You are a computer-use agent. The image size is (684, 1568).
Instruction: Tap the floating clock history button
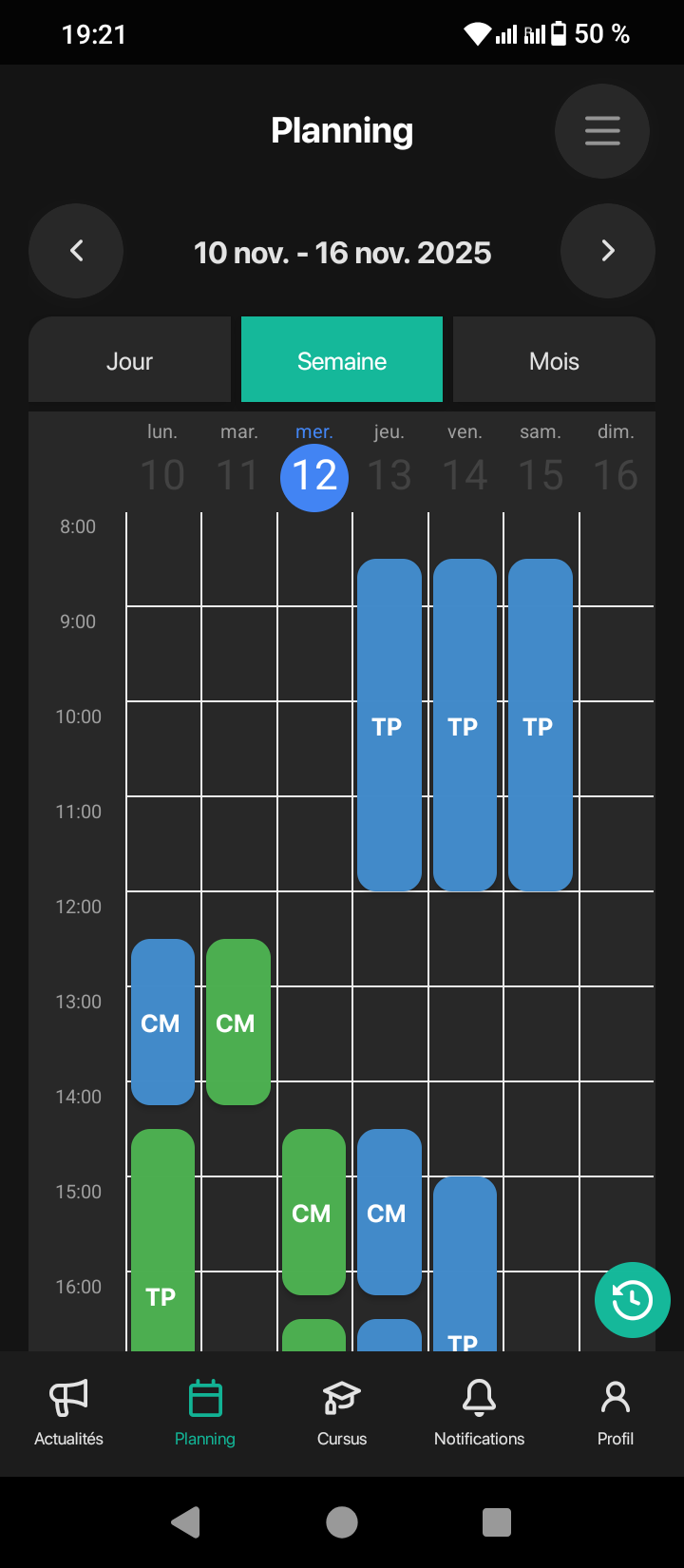click(632, 1300)
